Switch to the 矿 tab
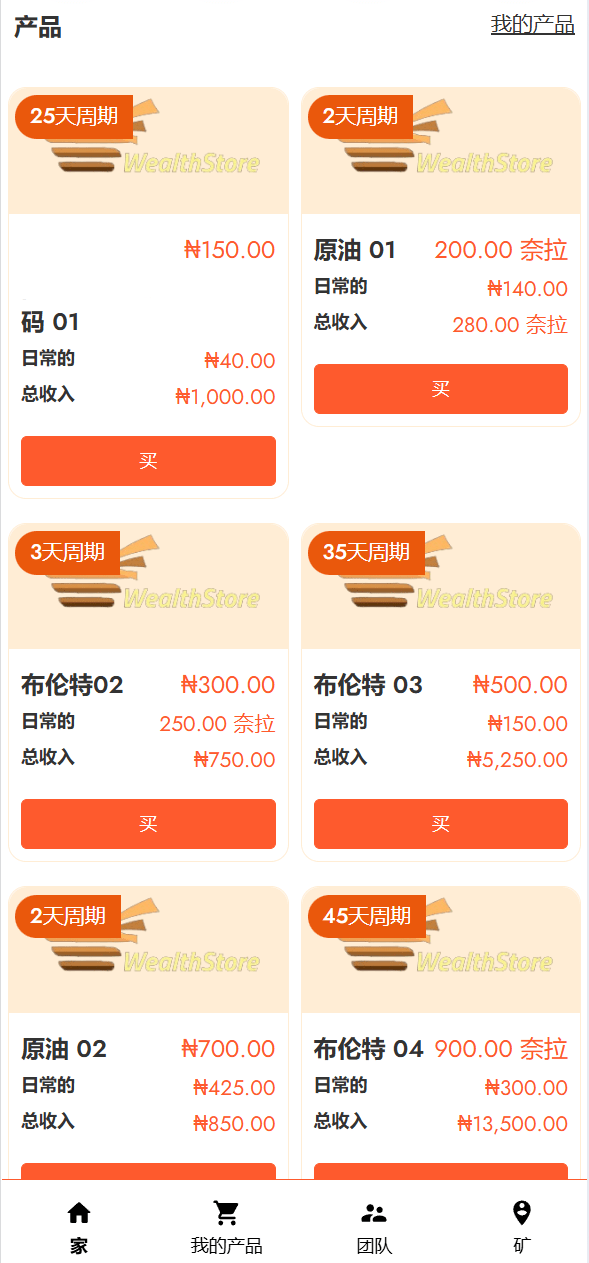 point(522,1227)
